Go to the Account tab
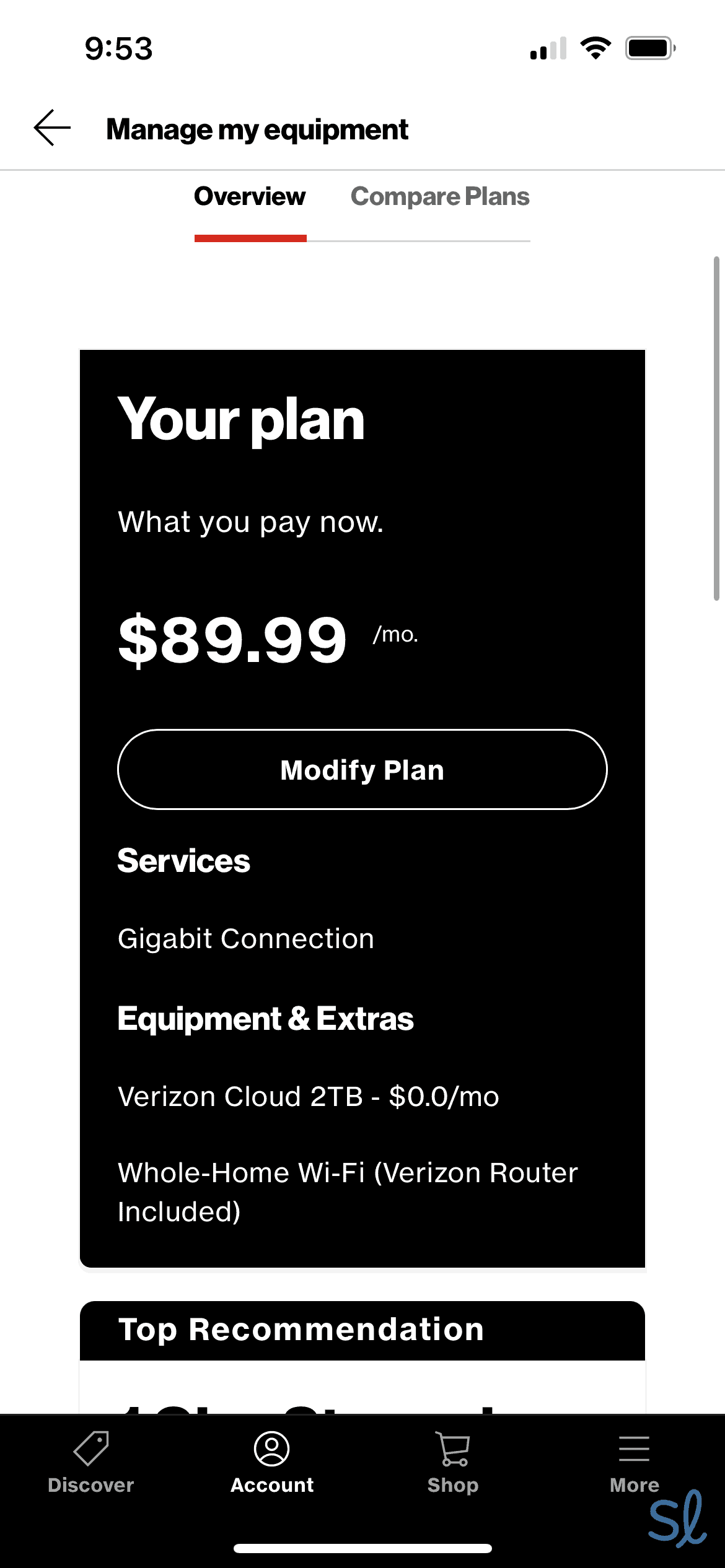This screenshot has height=1568, width=725. coord(272,1461)
